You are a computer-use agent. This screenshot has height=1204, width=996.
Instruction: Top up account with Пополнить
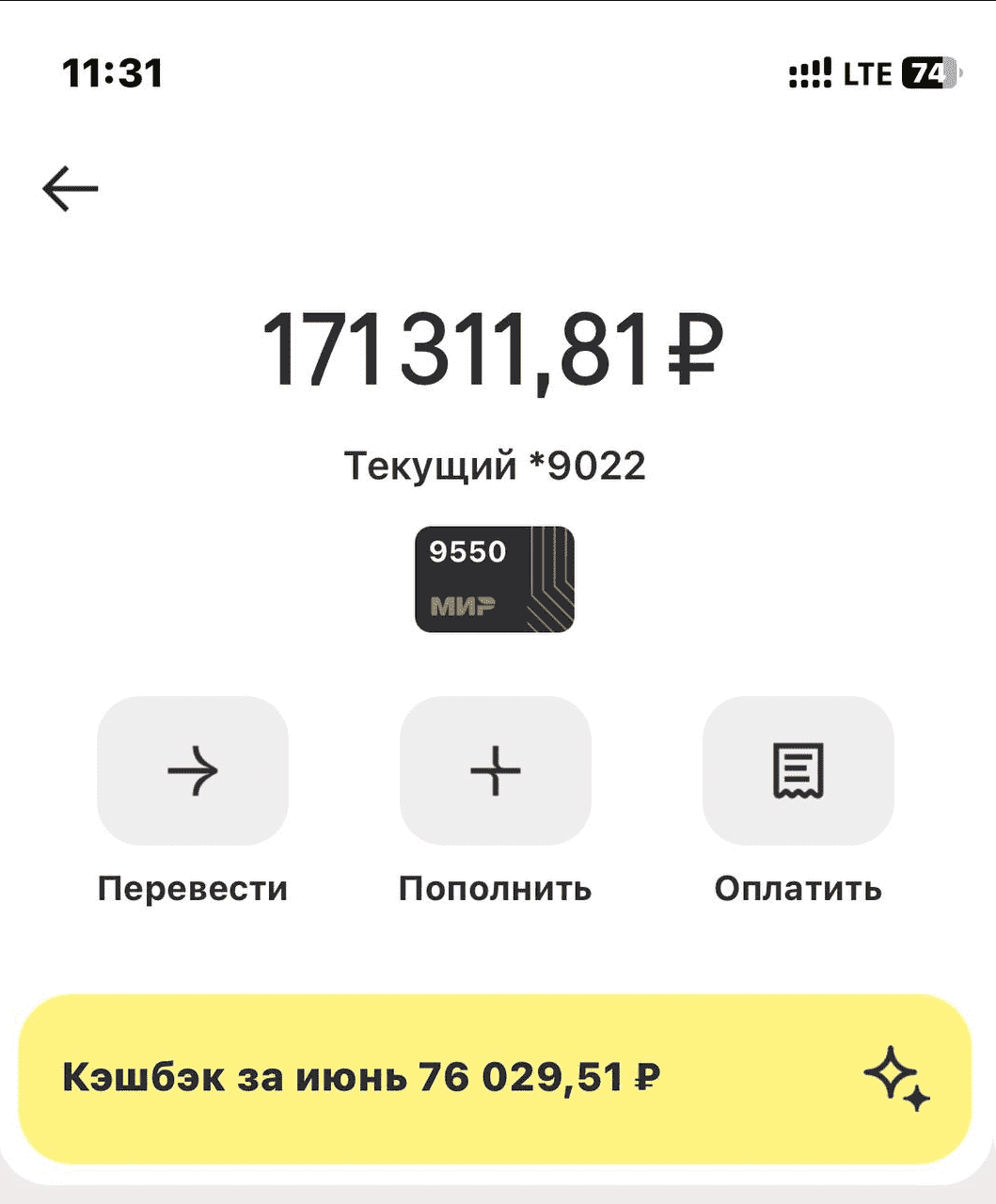(x=496, y=771)
